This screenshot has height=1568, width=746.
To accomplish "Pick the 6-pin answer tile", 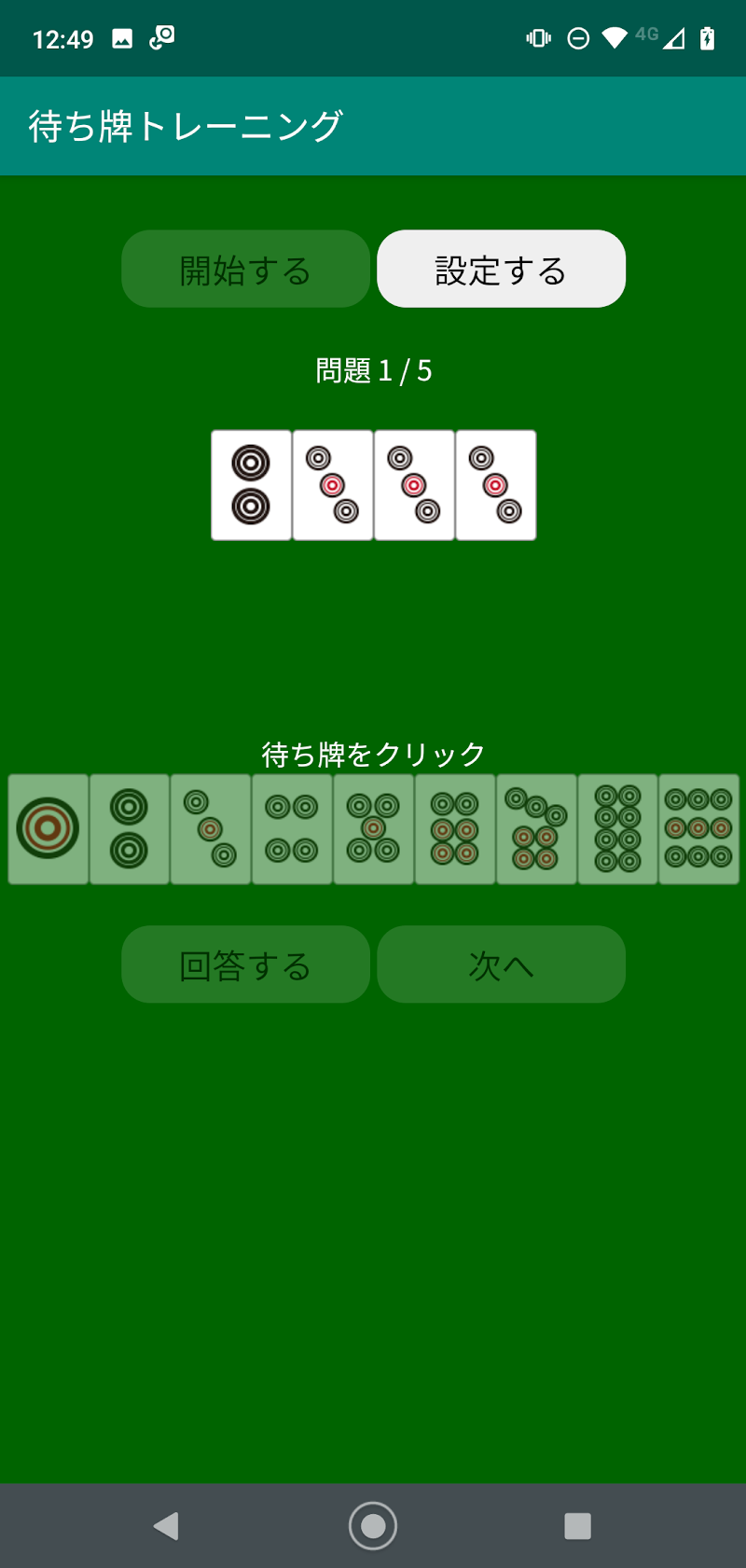I will (x=455, y=828).
